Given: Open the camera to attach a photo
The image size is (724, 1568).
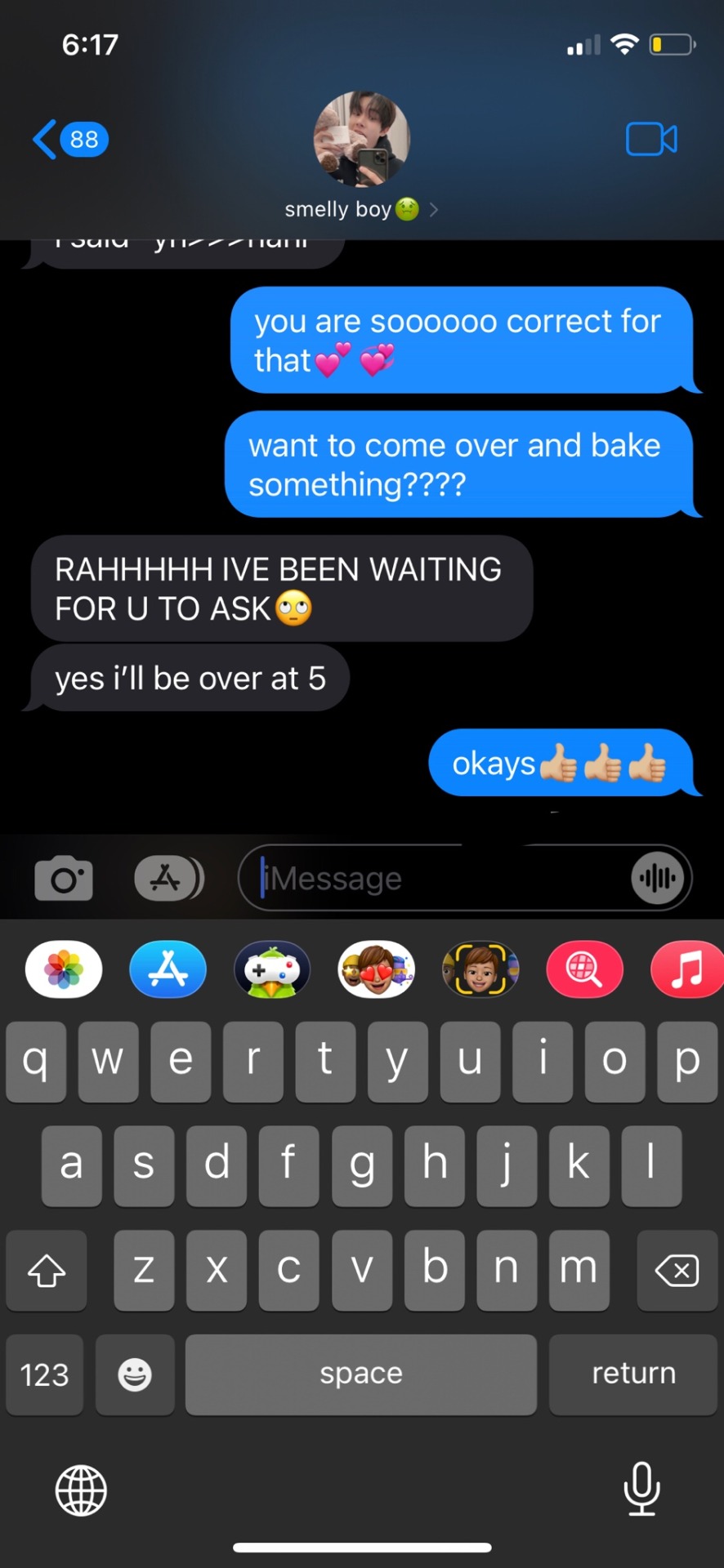Looking at the screenshot, I should [64, 879].
